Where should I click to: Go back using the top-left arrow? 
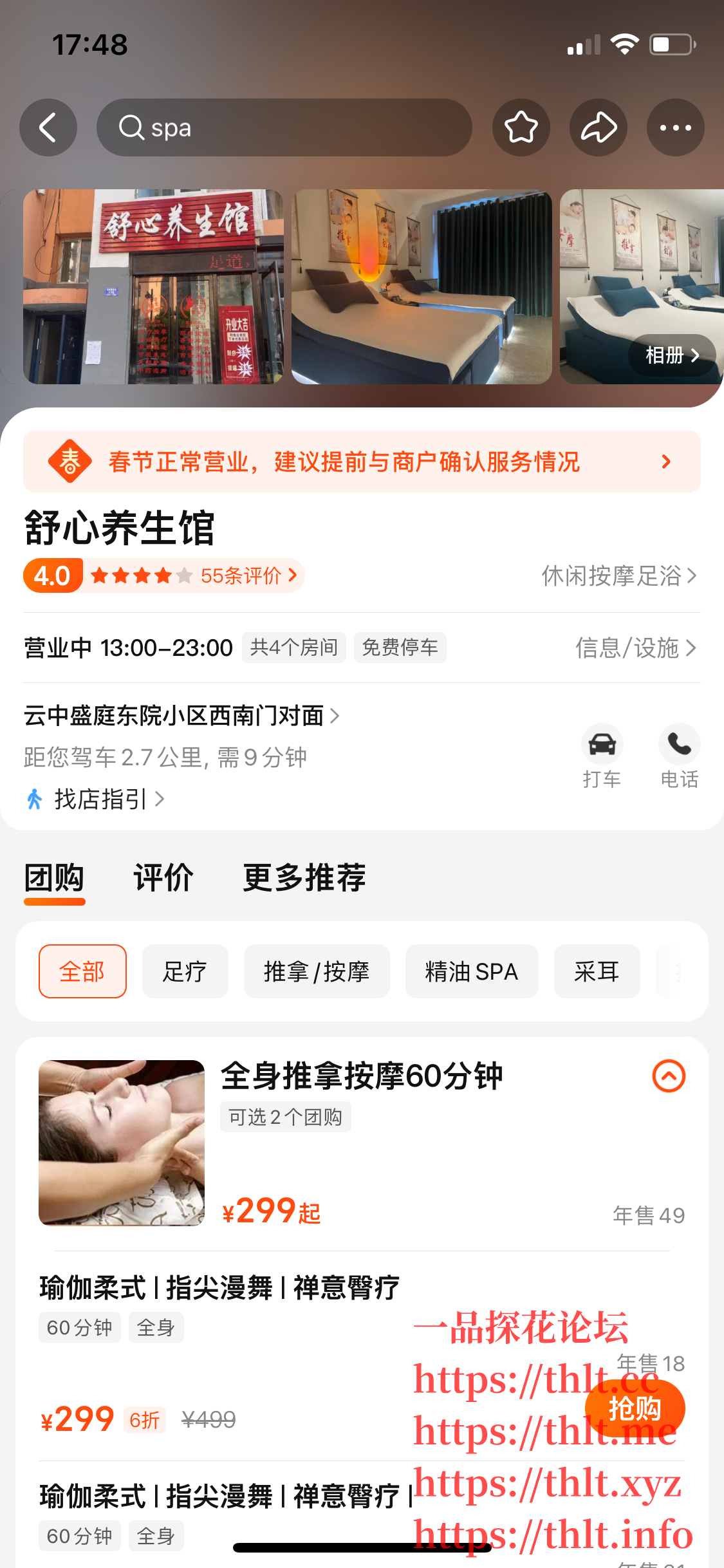(48, 127)
